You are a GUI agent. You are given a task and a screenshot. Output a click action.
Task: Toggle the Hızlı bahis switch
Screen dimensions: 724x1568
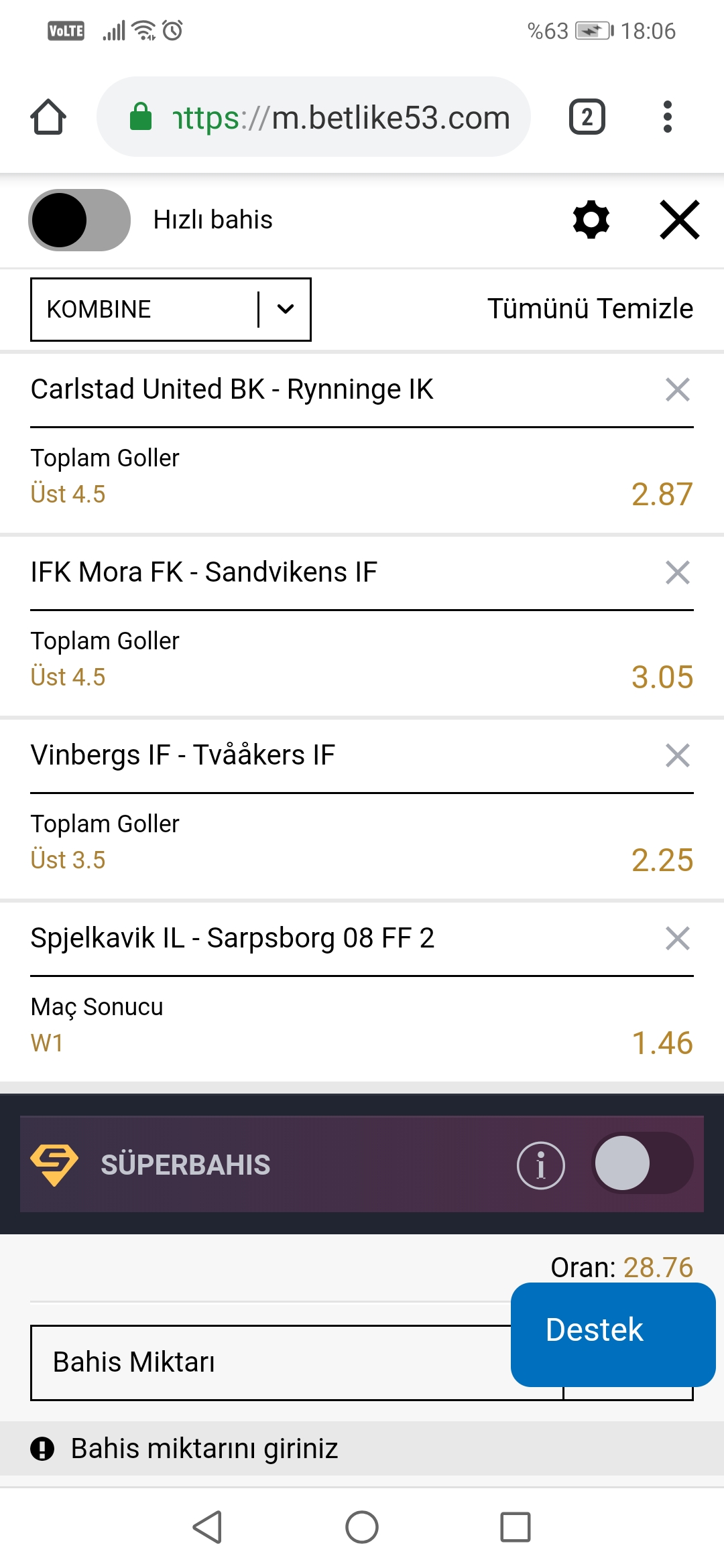click(79, 220)
